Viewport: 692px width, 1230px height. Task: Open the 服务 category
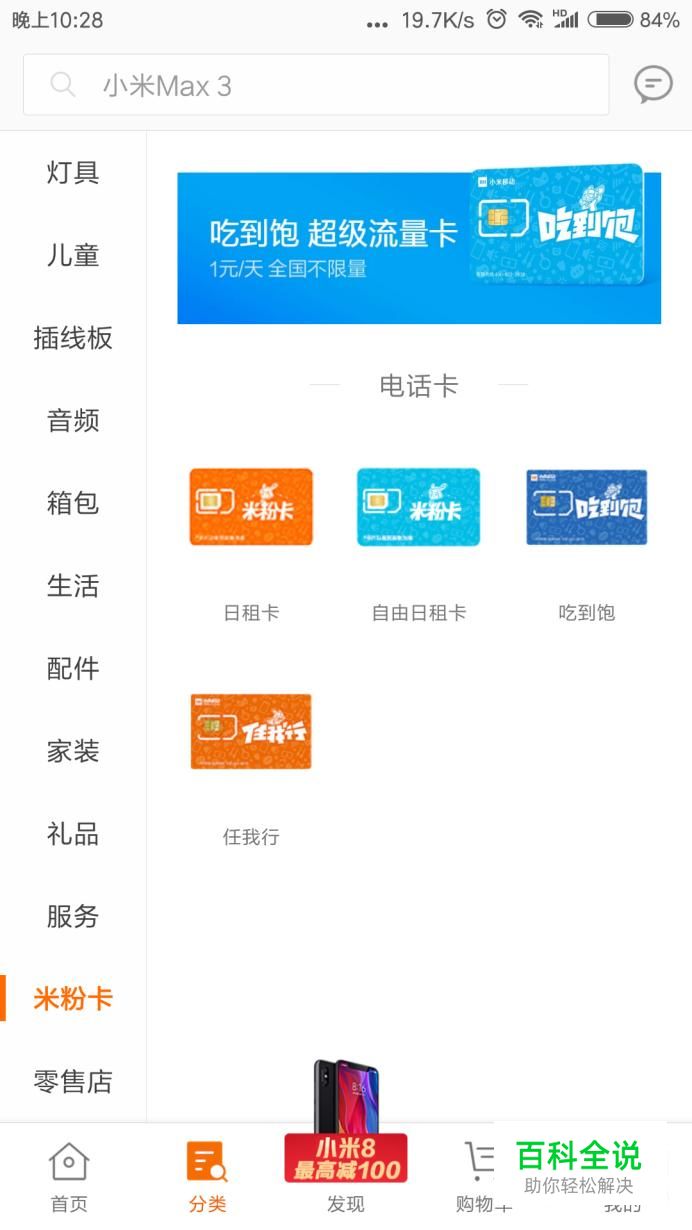tap(73, 916)
